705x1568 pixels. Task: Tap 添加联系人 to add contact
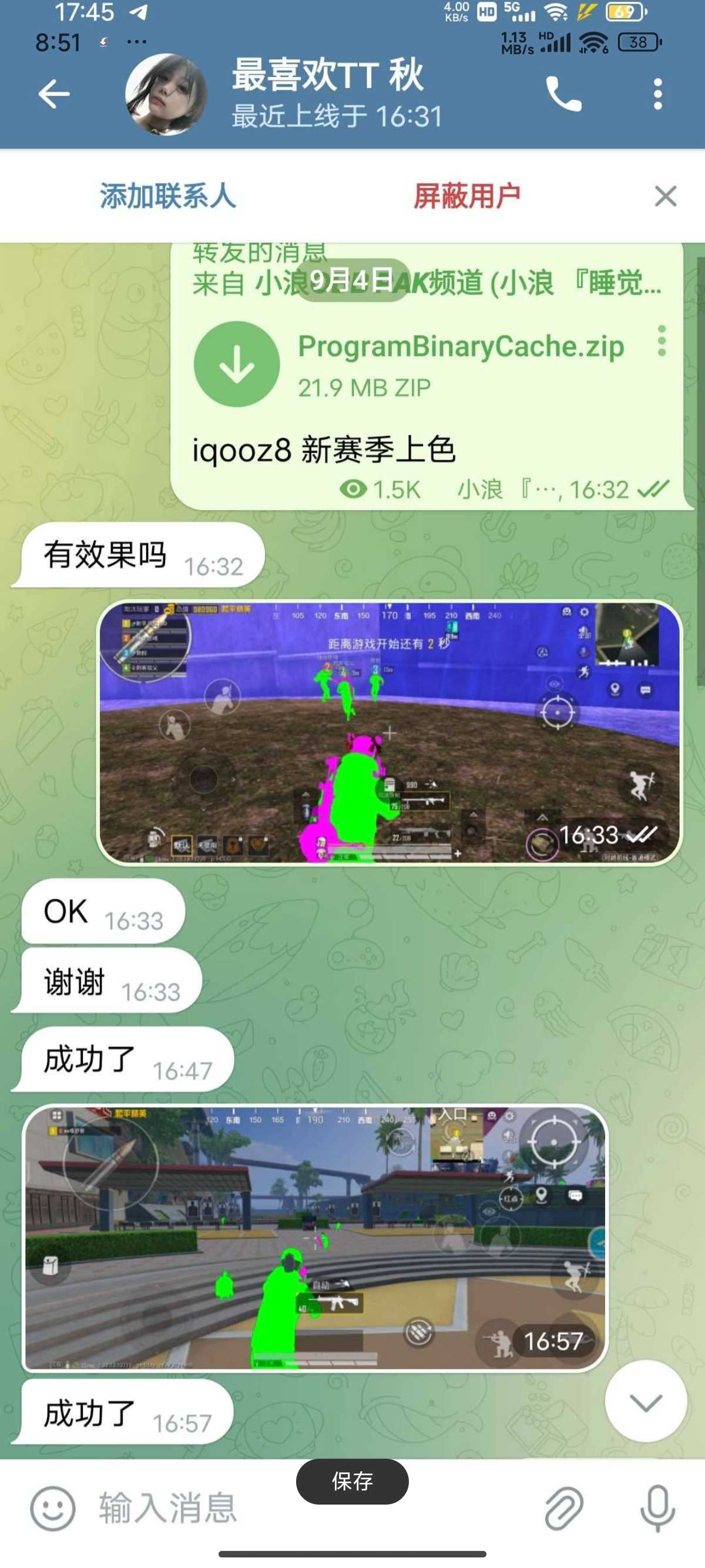[x=167, y=196]
